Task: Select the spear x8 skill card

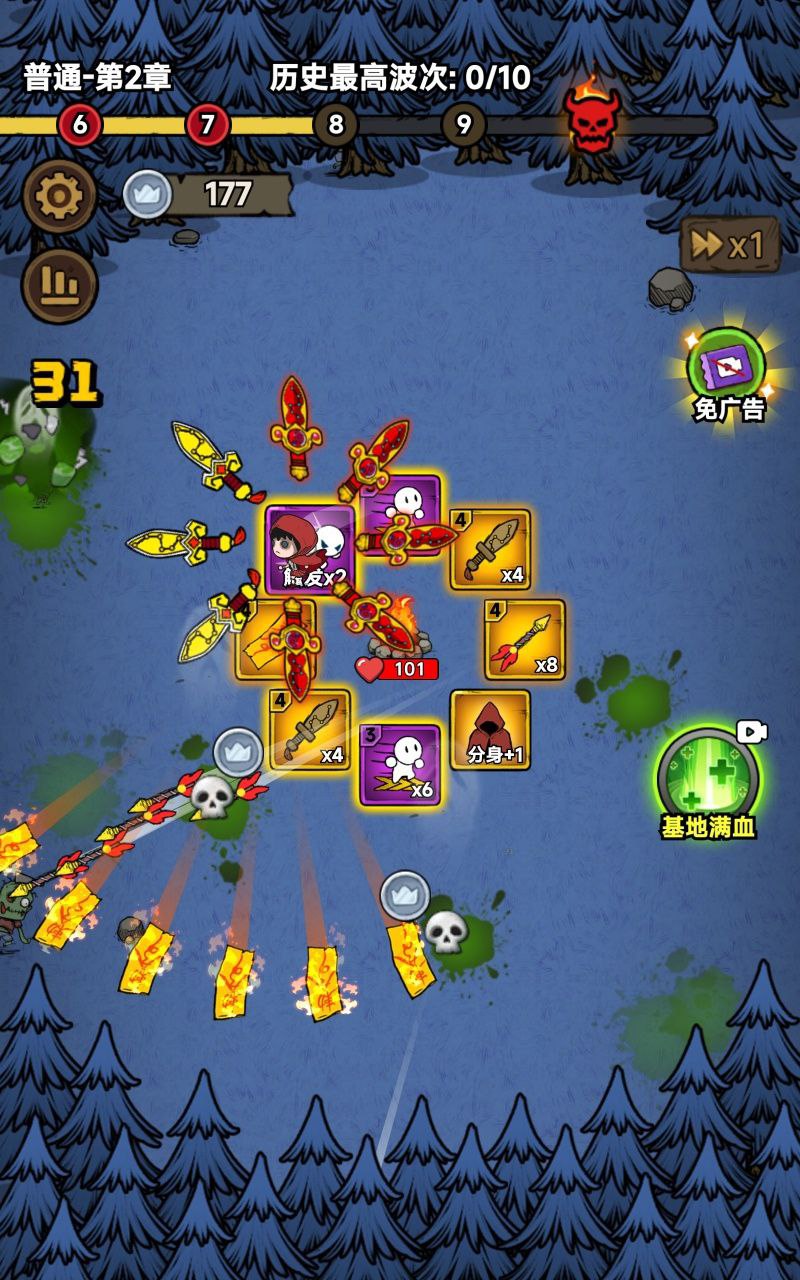Action: 525,640
